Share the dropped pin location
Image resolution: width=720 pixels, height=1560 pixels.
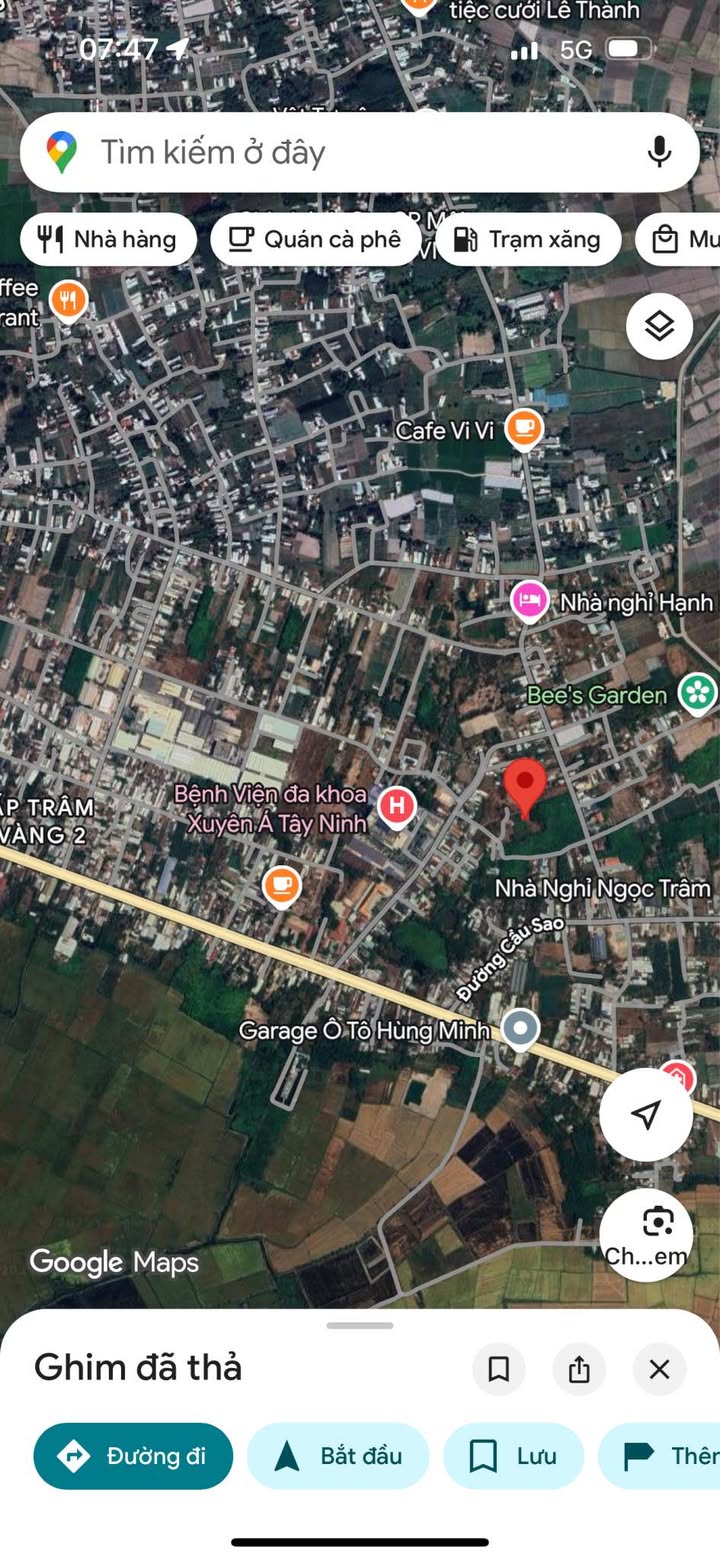tap(579, 1369)
